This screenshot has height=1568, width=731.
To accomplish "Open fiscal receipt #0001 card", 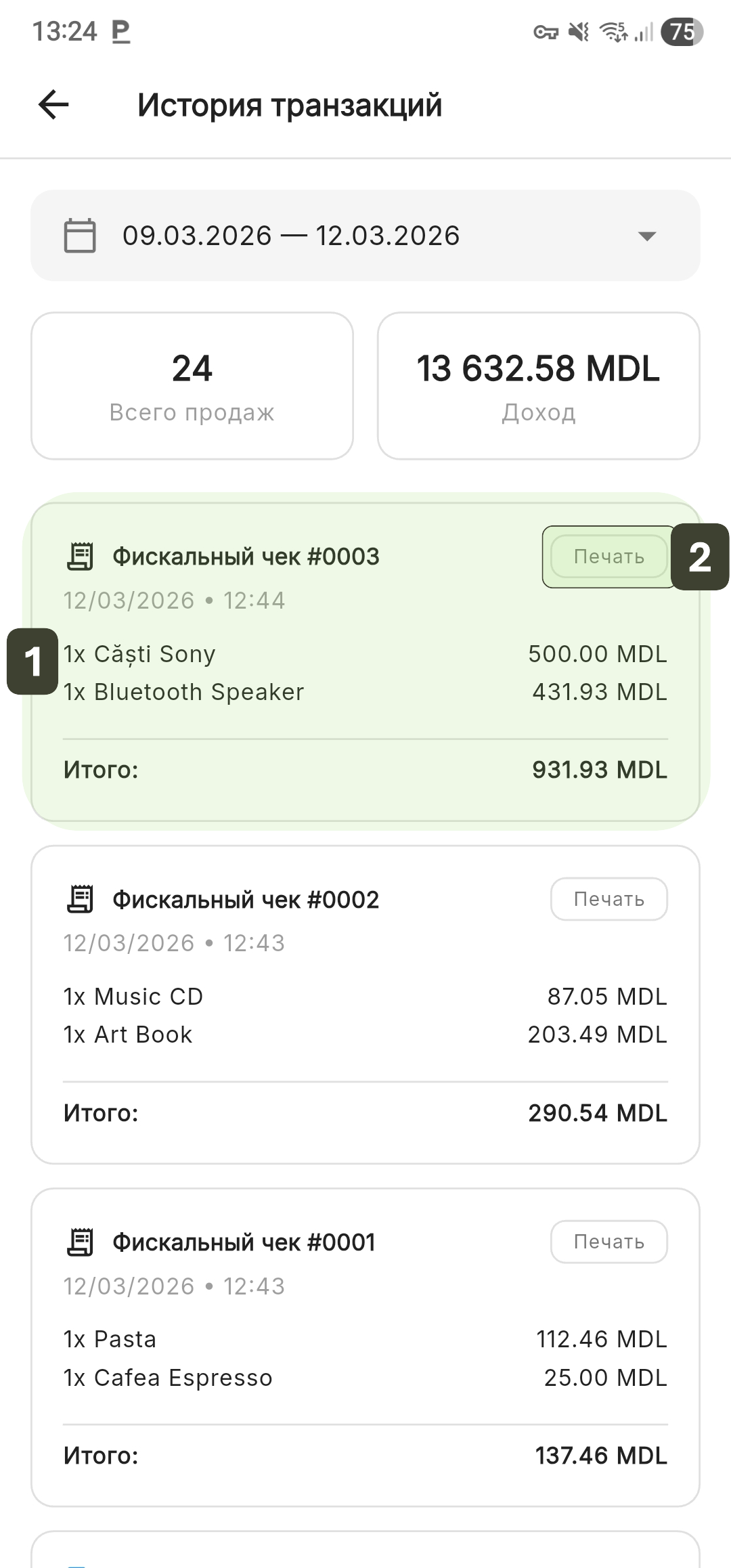I will click(x=365, y=1357).
